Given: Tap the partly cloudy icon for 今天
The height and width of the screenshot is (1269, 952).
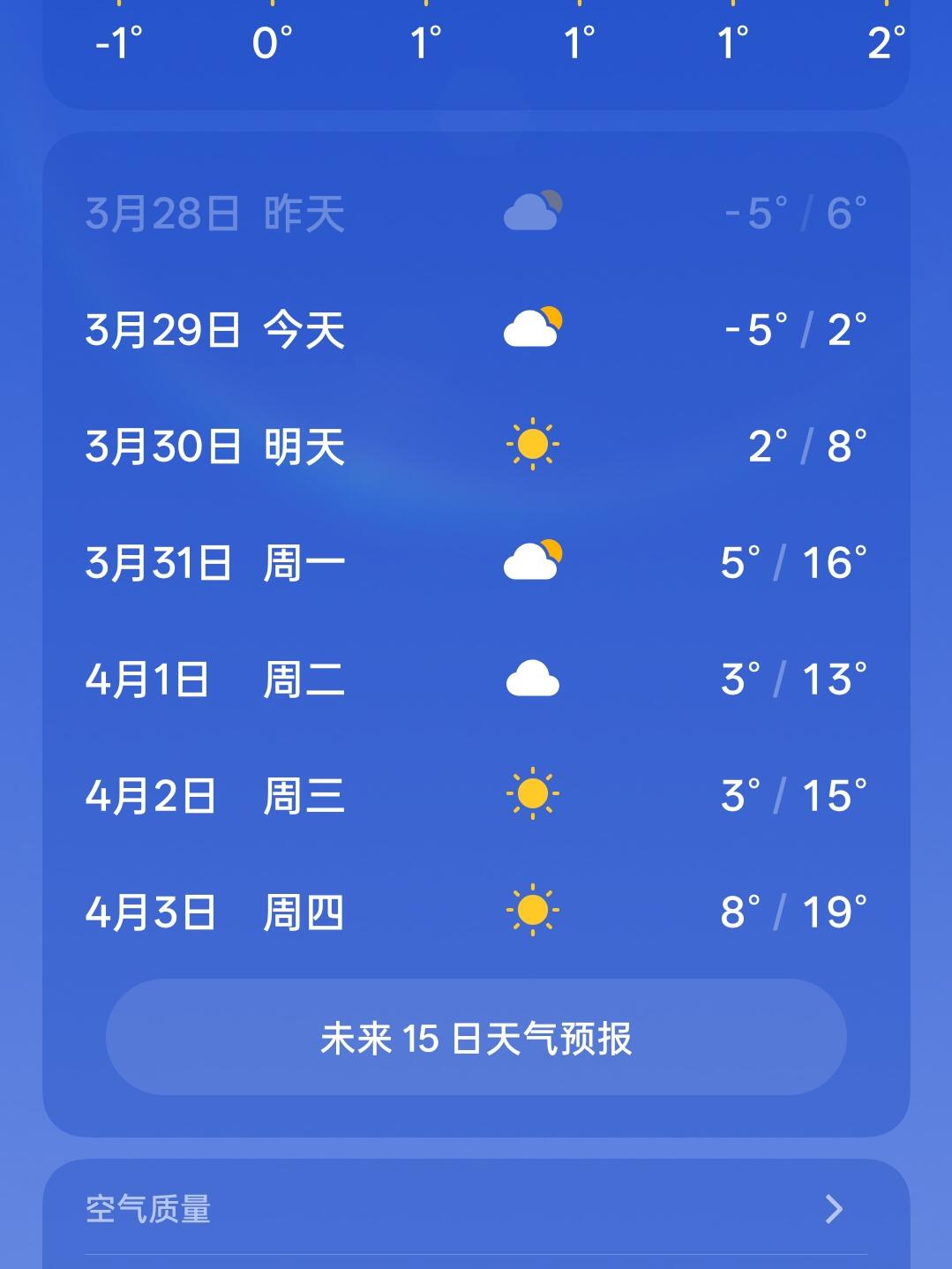Looking at the screenshot, I should pos(530,327).
